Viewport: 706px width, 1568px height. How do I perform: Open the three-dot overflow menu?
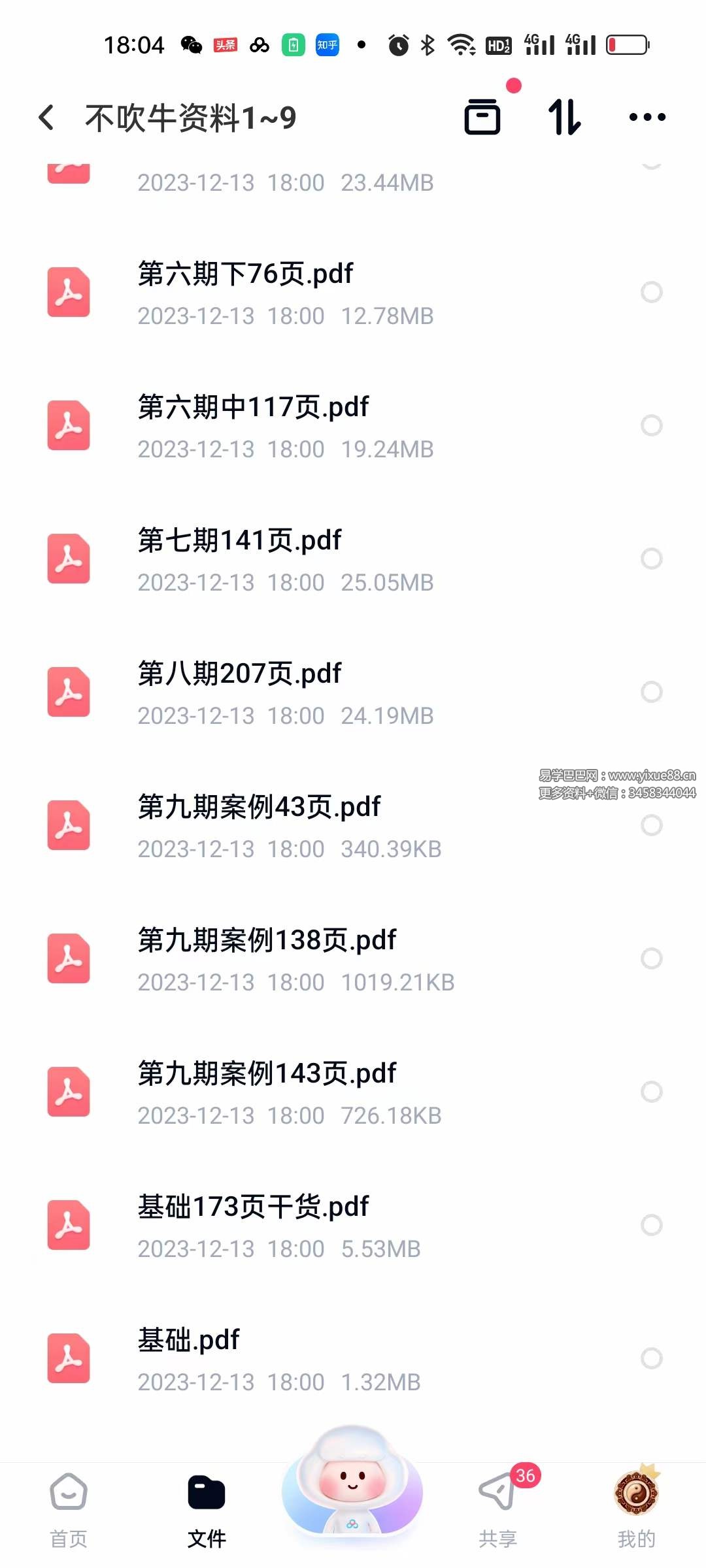[x=647, y=117]
